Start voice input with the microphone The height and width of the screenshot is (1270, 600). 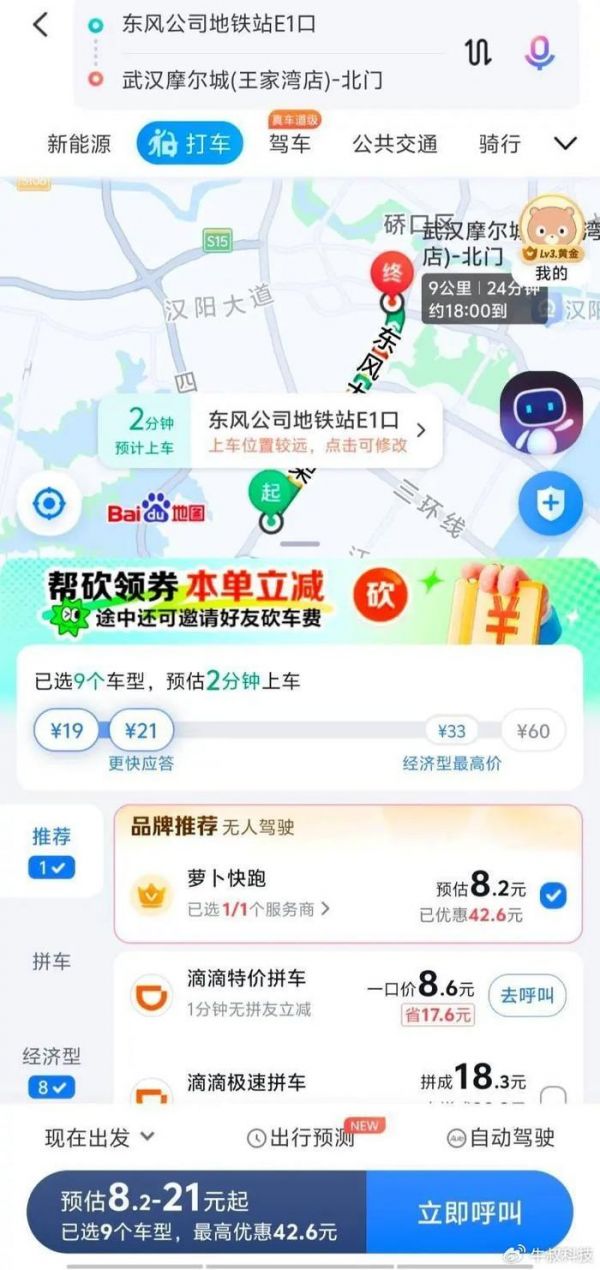541,52
